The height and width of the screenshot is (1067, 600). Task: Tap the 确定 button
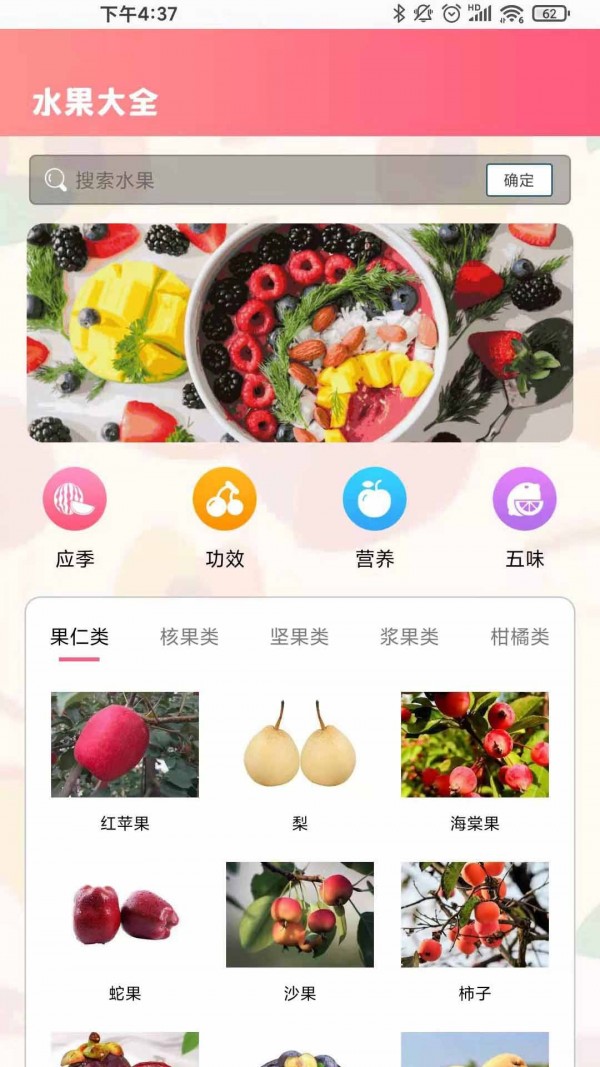[x=519, y=180]
